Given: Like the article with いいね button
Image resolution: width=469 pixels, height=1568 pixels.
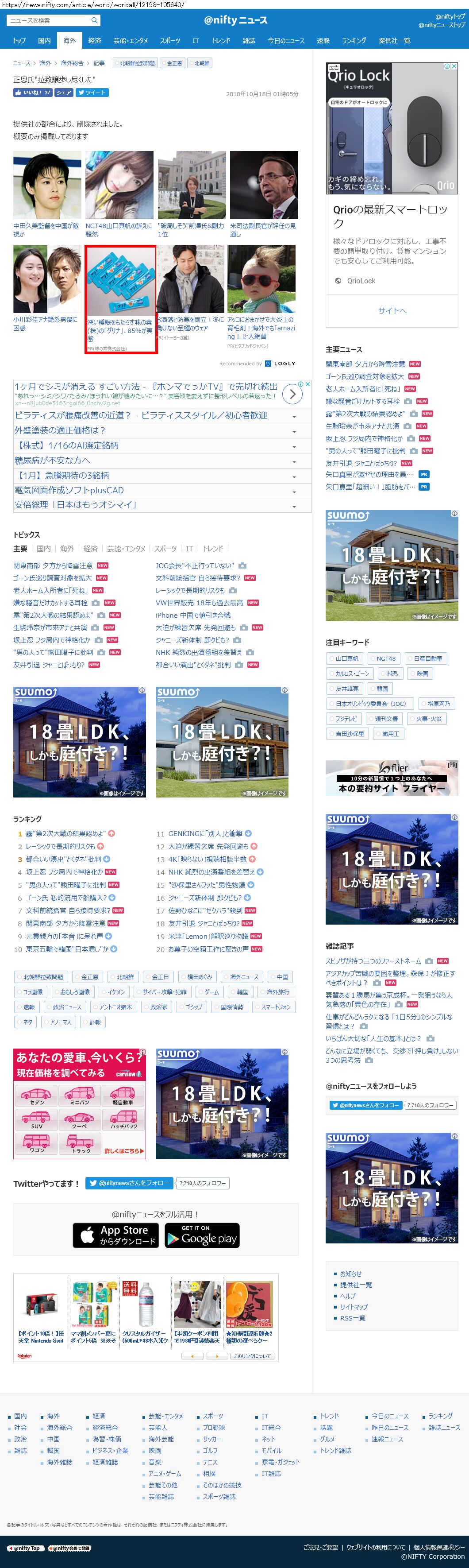Looking at the screenshot, I should click(x=33, y=93).
